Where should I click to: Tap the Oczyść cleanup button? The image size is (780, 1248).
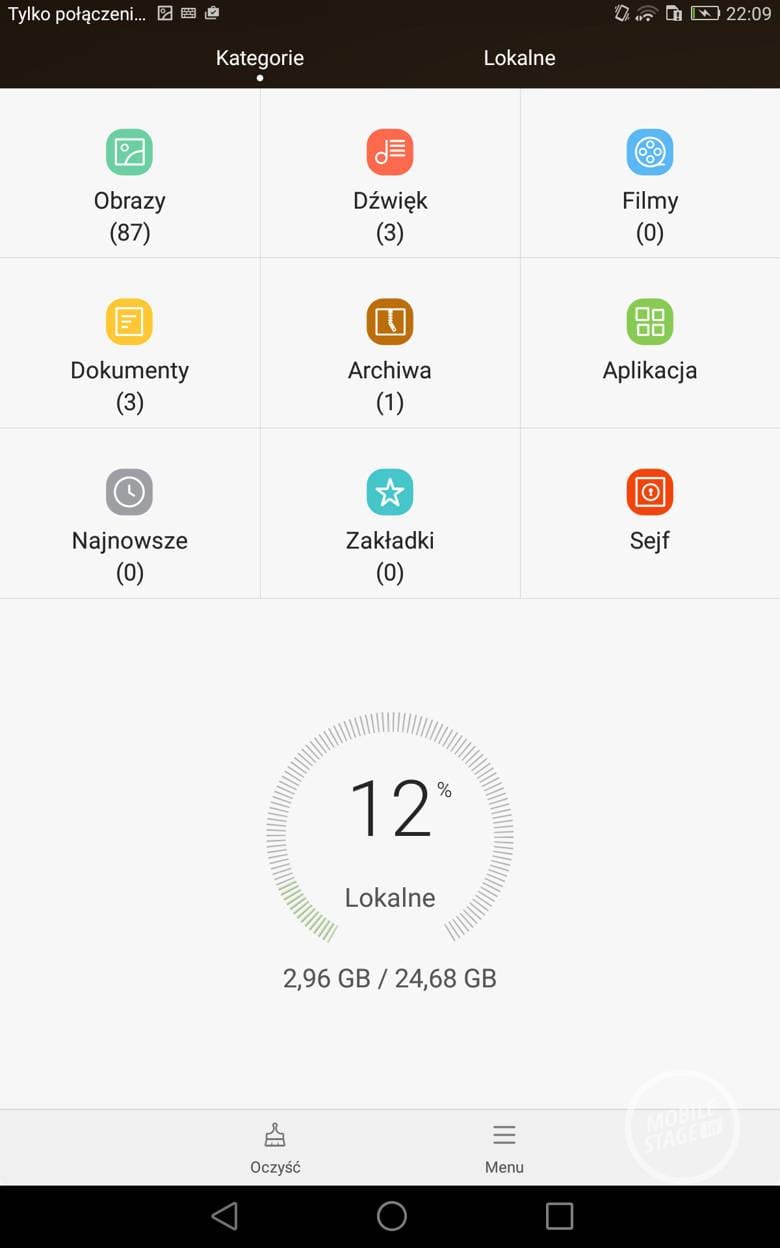click(x=275, y=1147)
